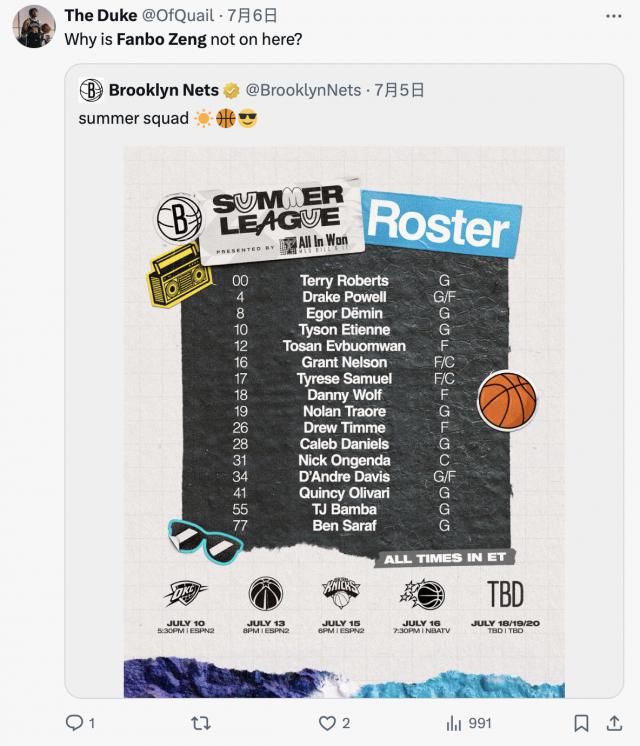Open The Duke's profile name link
Viewport: 640px width, 746px height.
point(100,15)
